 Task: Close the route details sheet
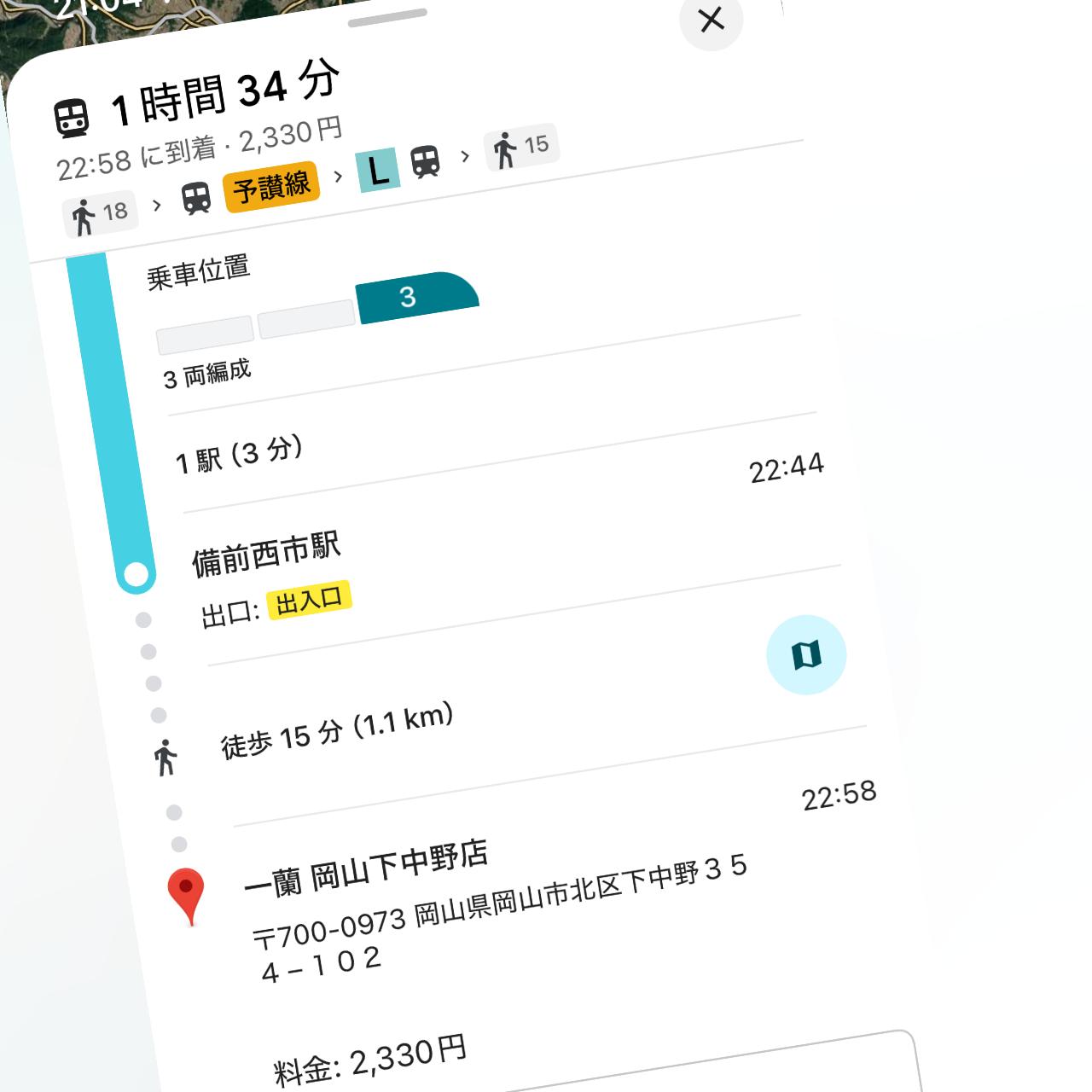click(x=711, y=20)
